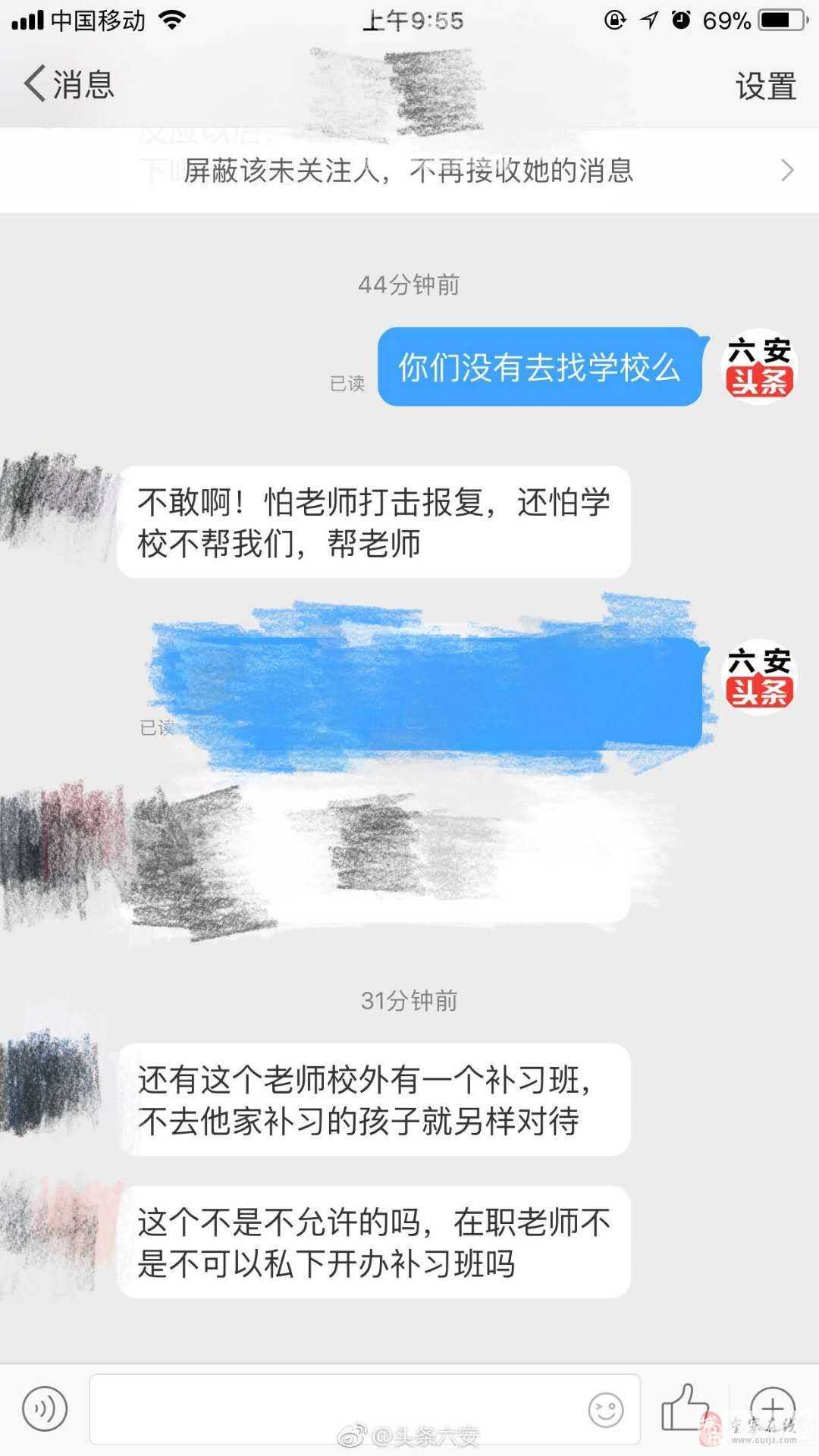The width and height of the screenshot is (819, 1456).
Task: Open the plus attachments menu
Action: point(772,1407)
